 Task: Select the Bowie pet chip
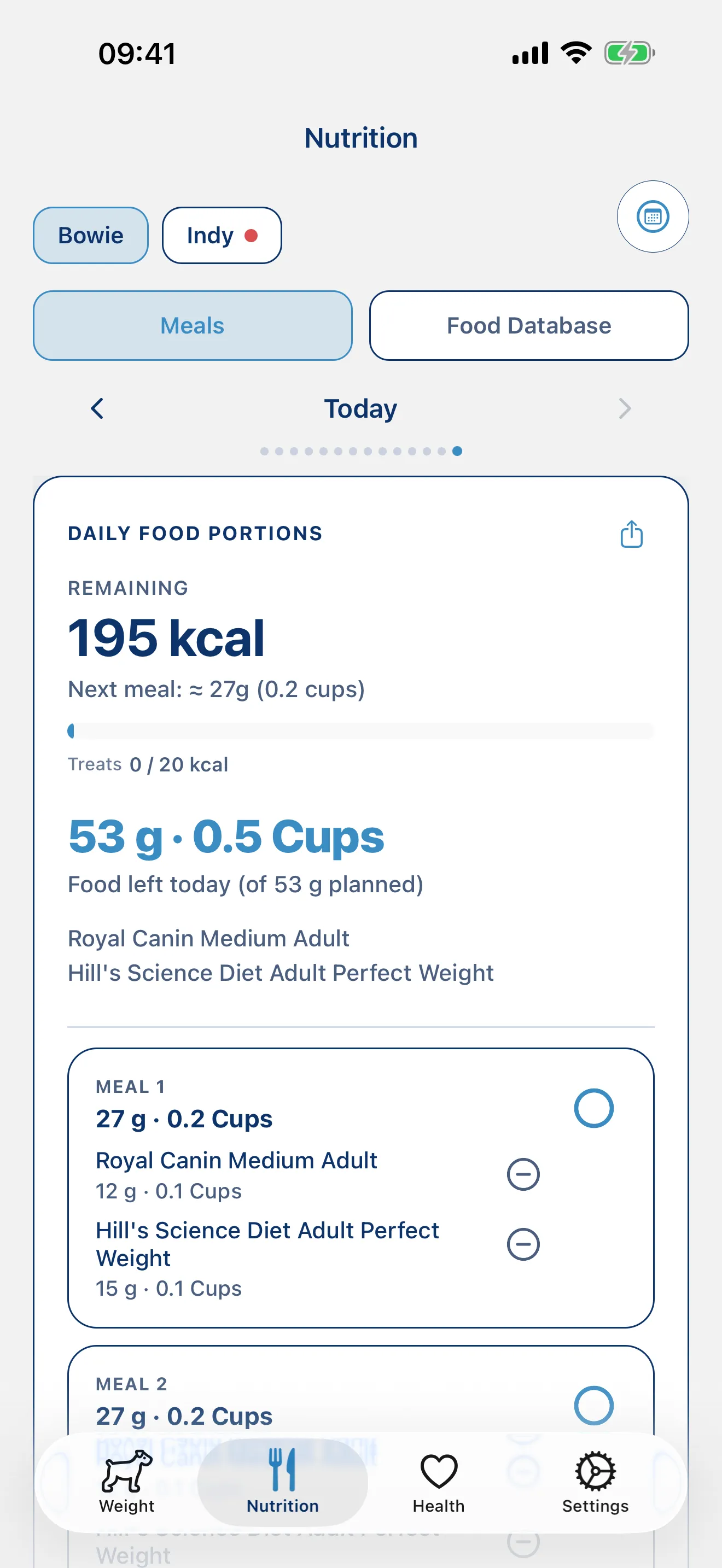91,235
